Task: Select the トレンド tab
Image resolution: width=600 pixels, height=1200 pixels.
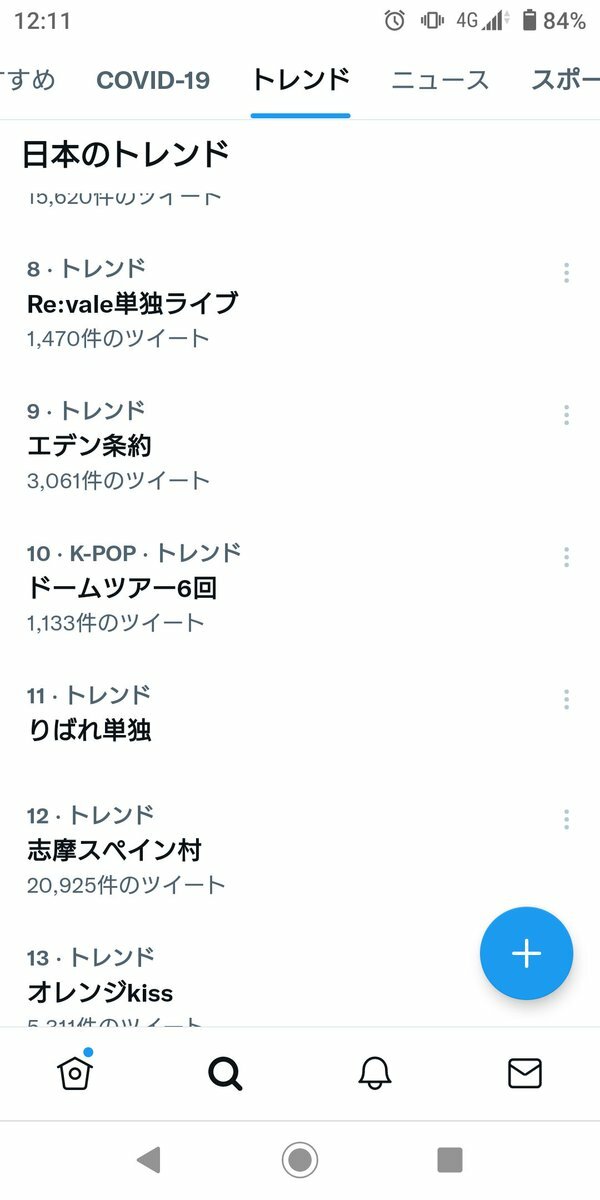Action: pos(300,80)
